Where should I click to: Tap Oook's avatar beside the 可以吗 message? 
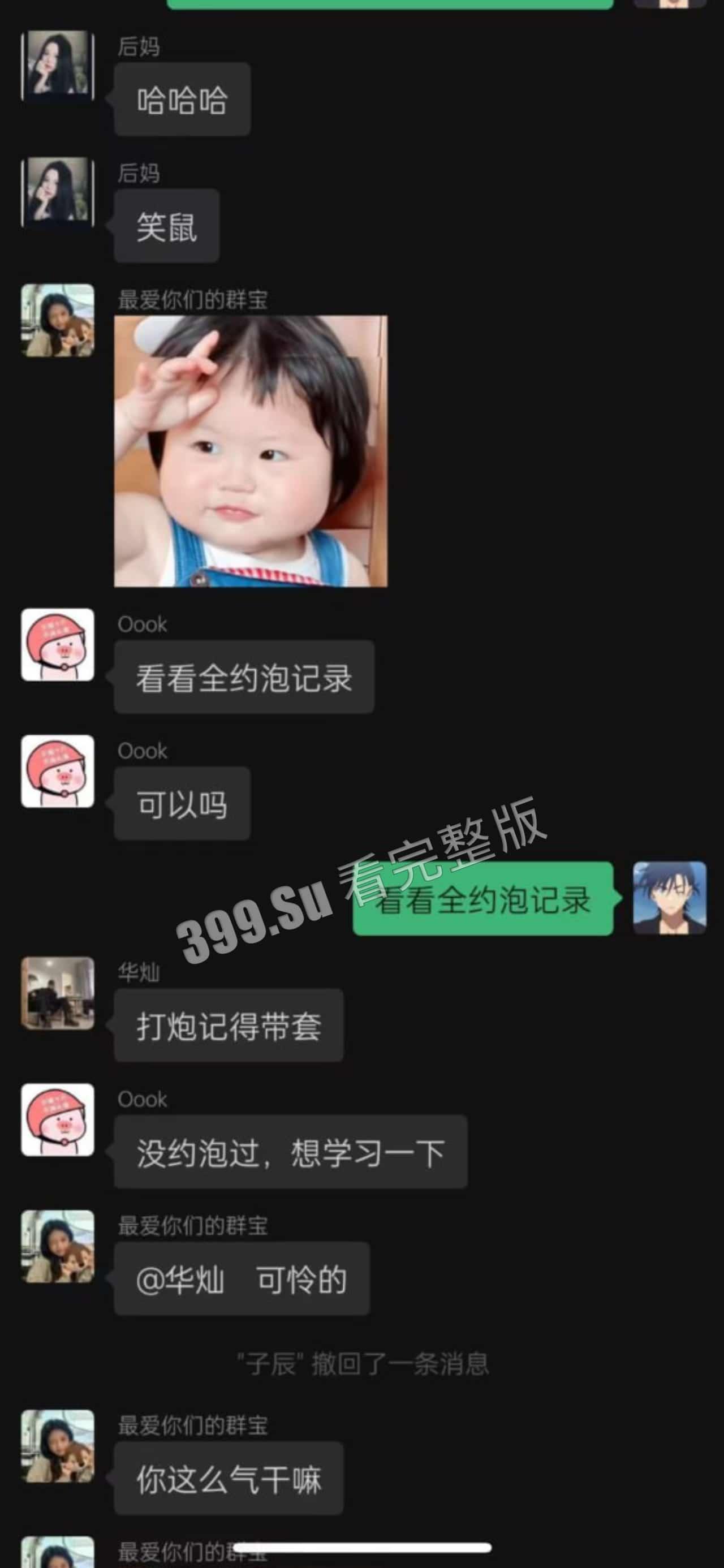coord(58,771)
